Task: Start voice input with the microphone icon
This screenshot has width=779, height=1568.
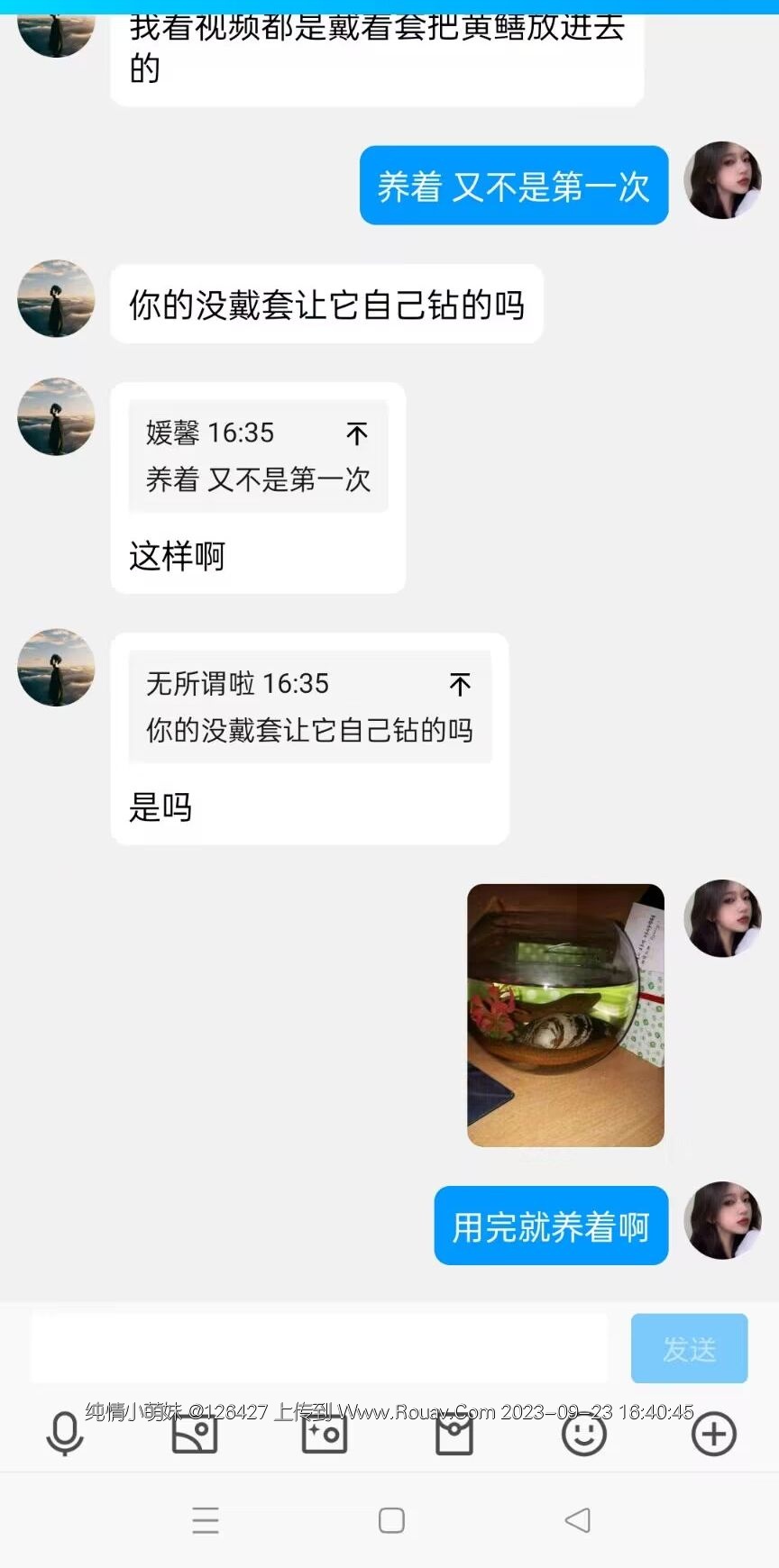Action: tap(65, 1434)
